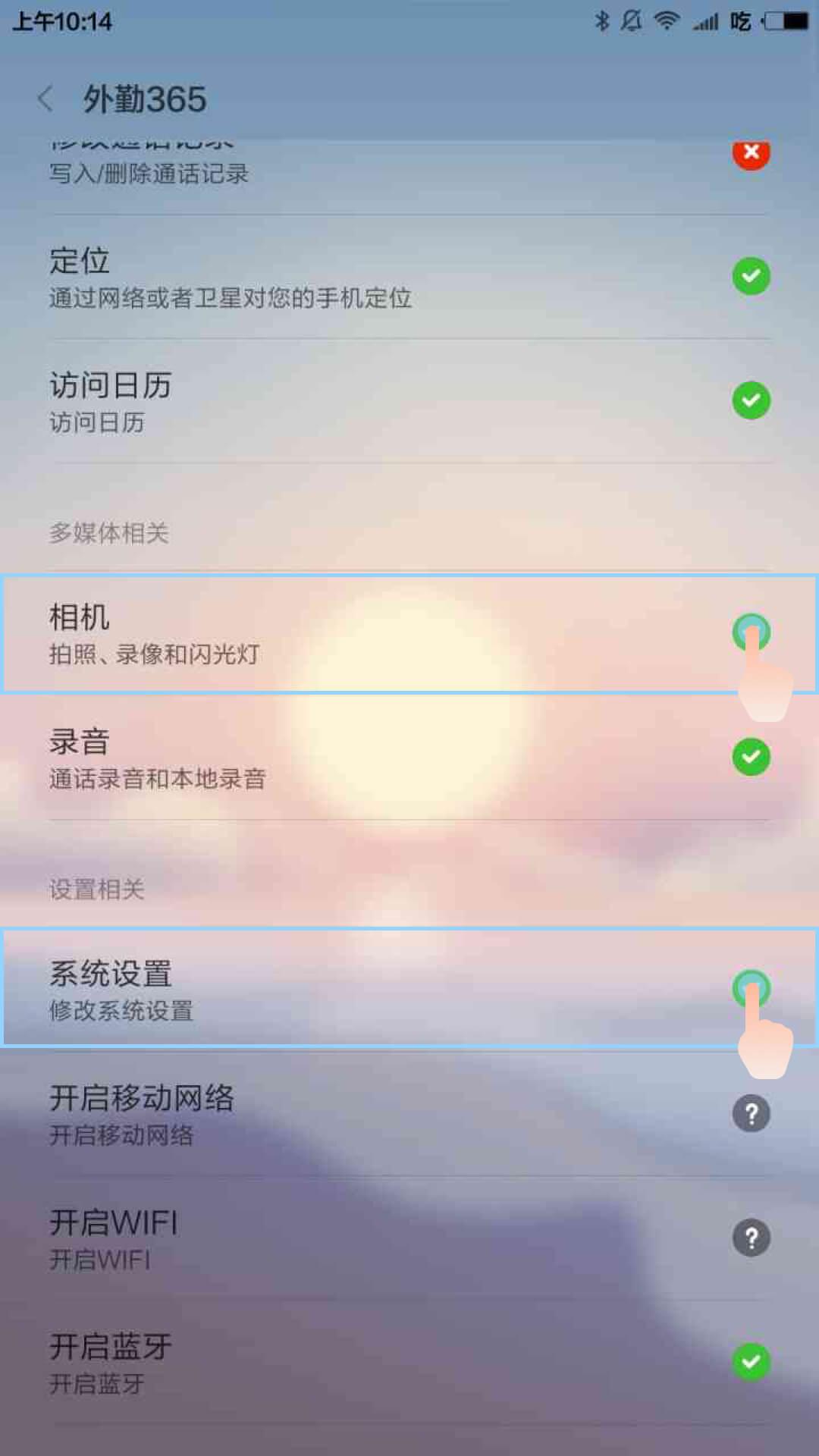Open the 系统设置 permission row
The image size is (819, 1456).
409,989
